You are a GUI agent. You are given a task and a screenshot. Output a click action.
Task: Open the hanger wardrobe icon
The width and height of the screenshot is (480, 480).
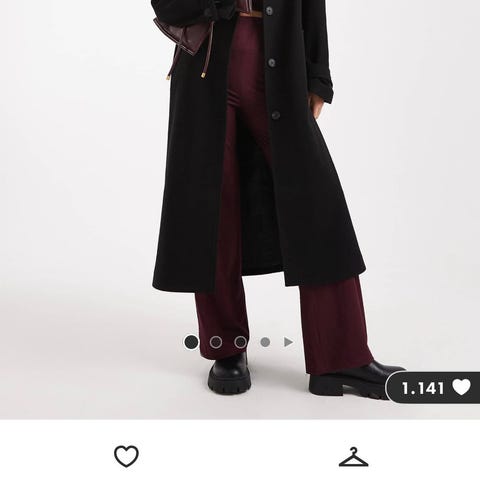[x=354, y=457]
